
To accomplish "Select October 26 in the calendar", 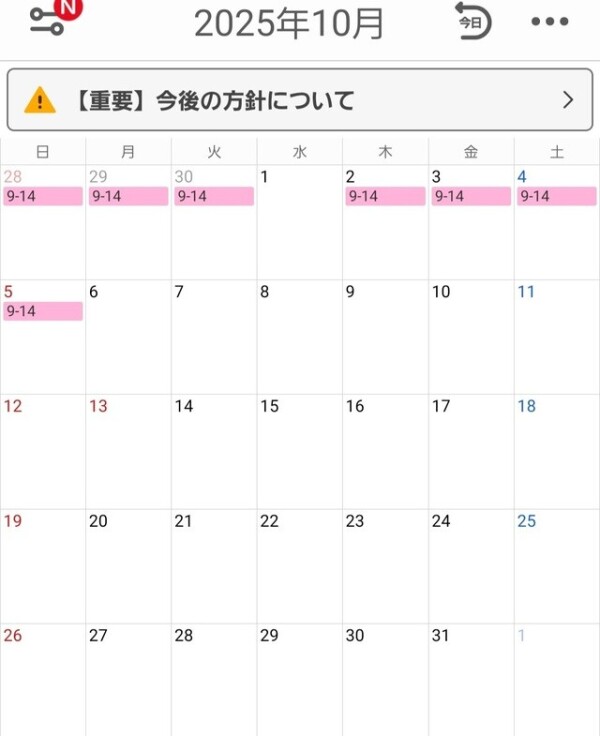I will (x=42, y=678).
